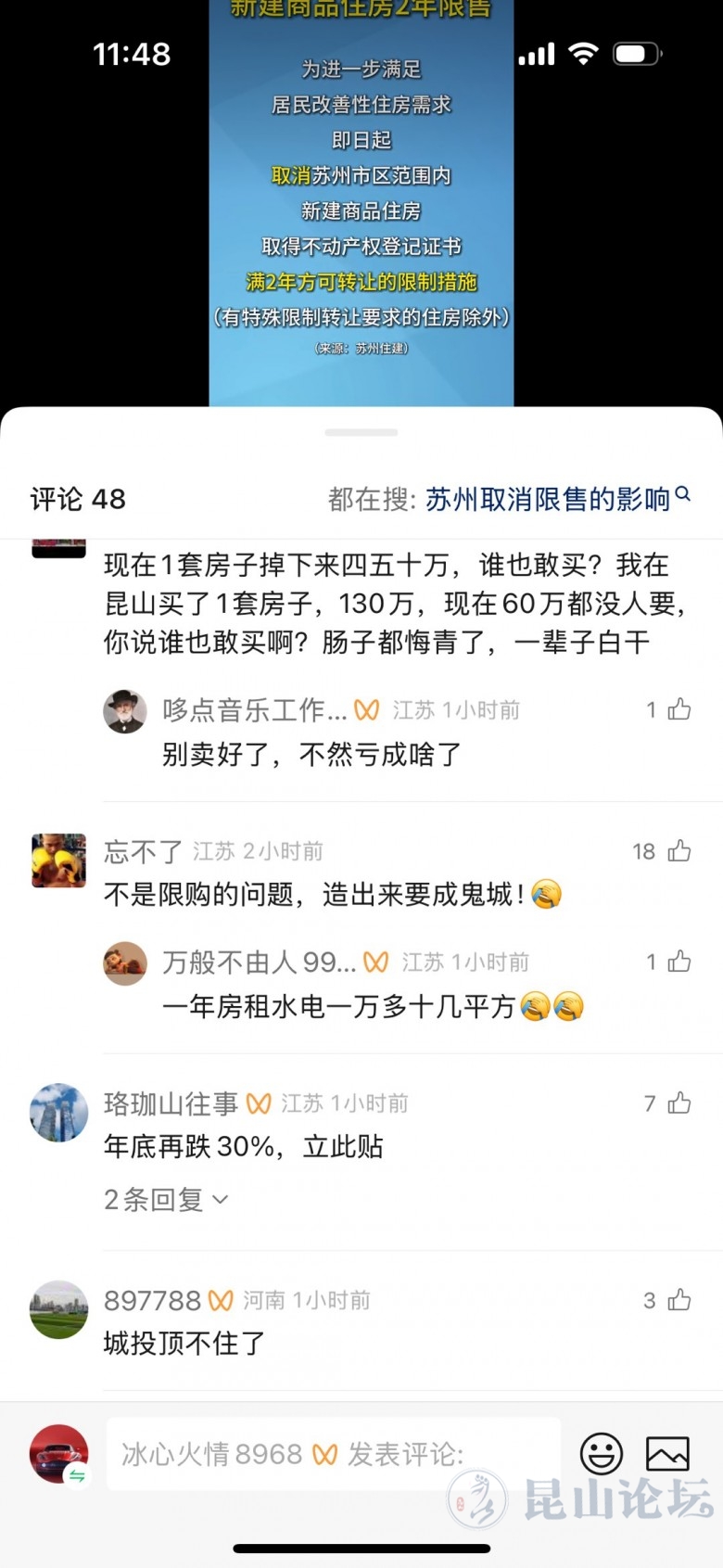The width and height of the screenshot is (723, 1568).
Task: View 万般不由人 99's profile avatar
Action: tap(125, 963)
